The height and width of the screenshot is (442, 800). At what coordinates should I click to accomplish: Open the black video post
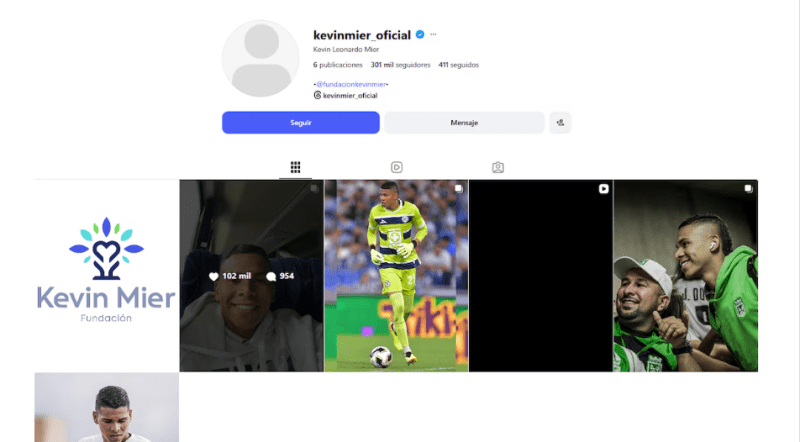click(x=540, y=275)
